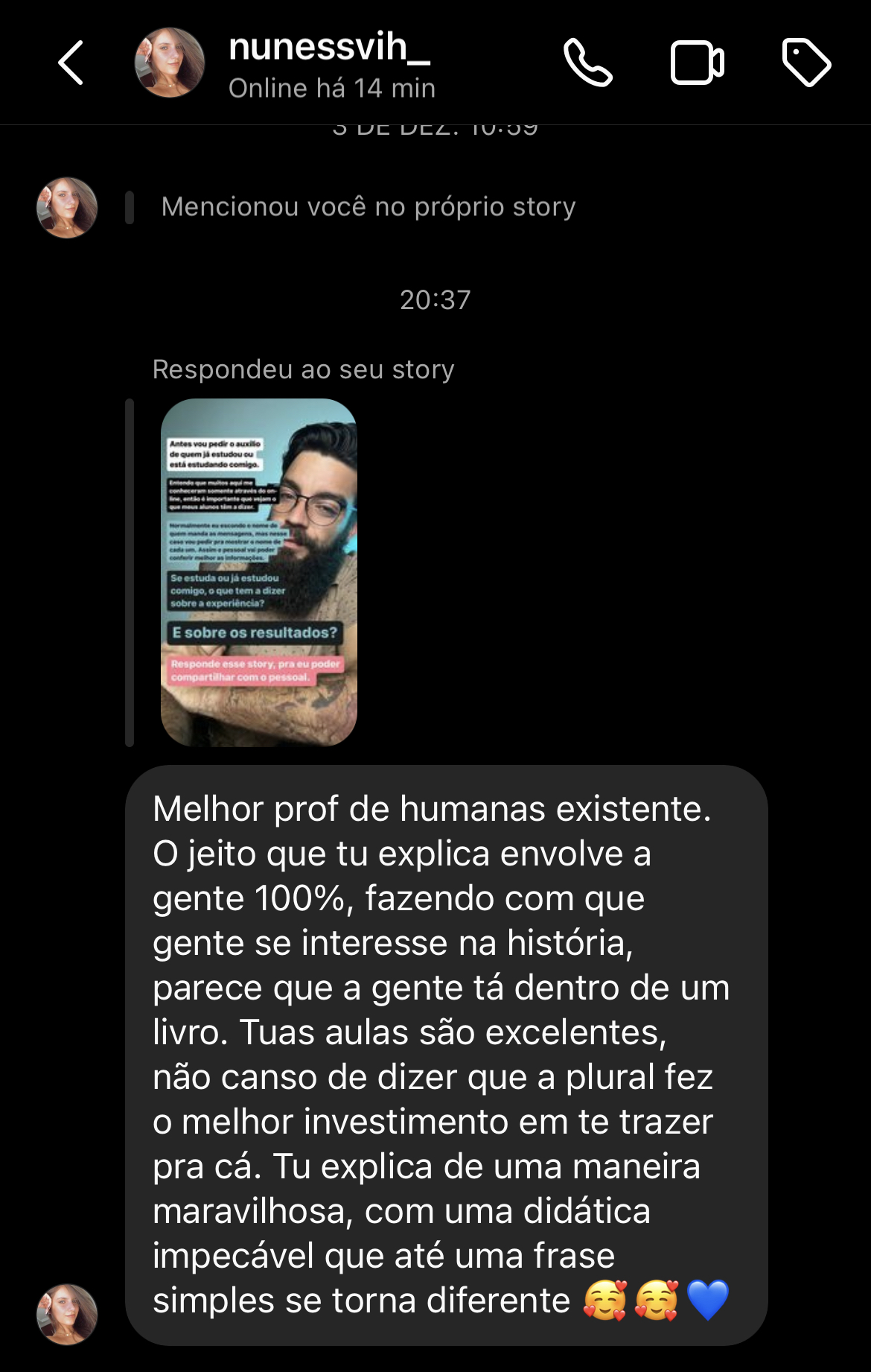This screenshot has width=871, height=1372.
Task: Go back to the message inbox
Action: pos(71,63)
